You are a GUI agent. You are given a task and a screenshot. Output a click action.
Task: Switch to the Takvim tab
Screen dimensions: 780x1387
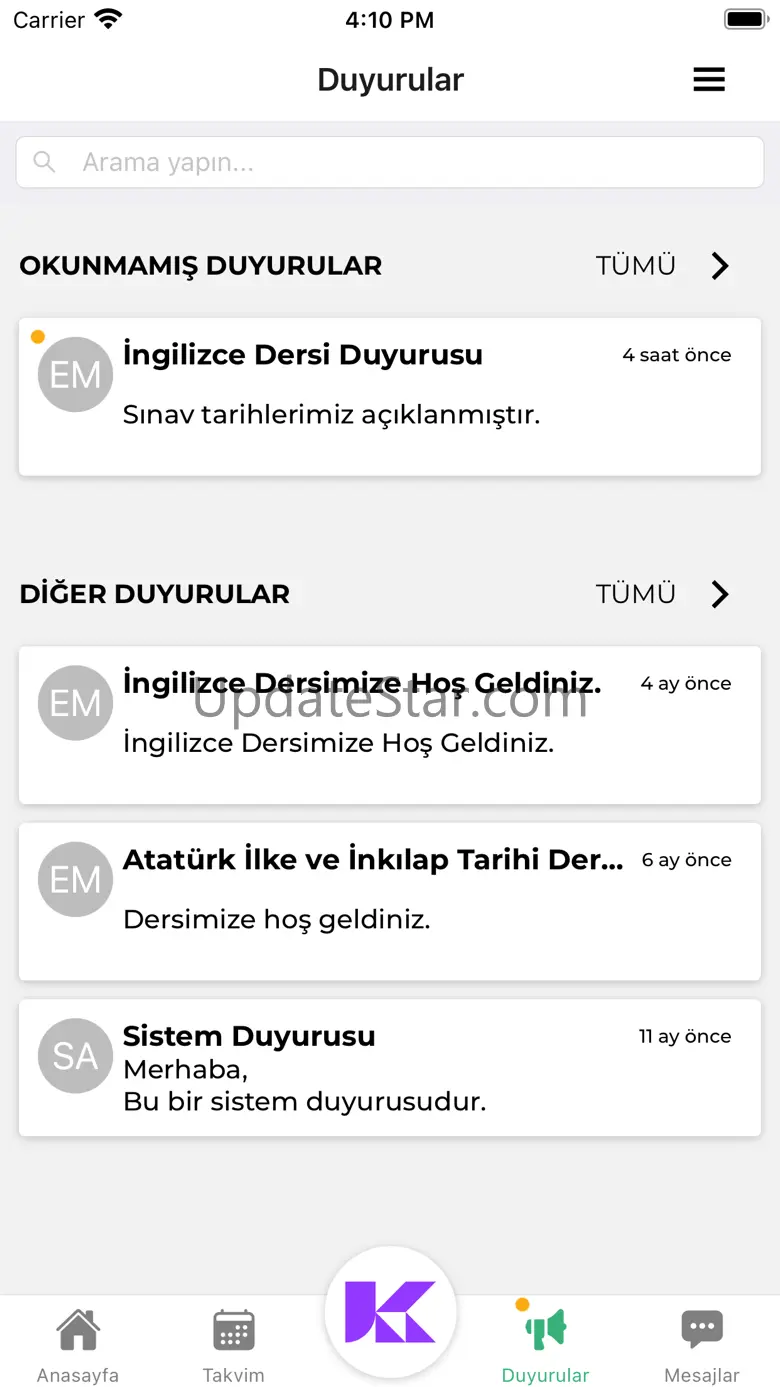(x=234, y=1345)
